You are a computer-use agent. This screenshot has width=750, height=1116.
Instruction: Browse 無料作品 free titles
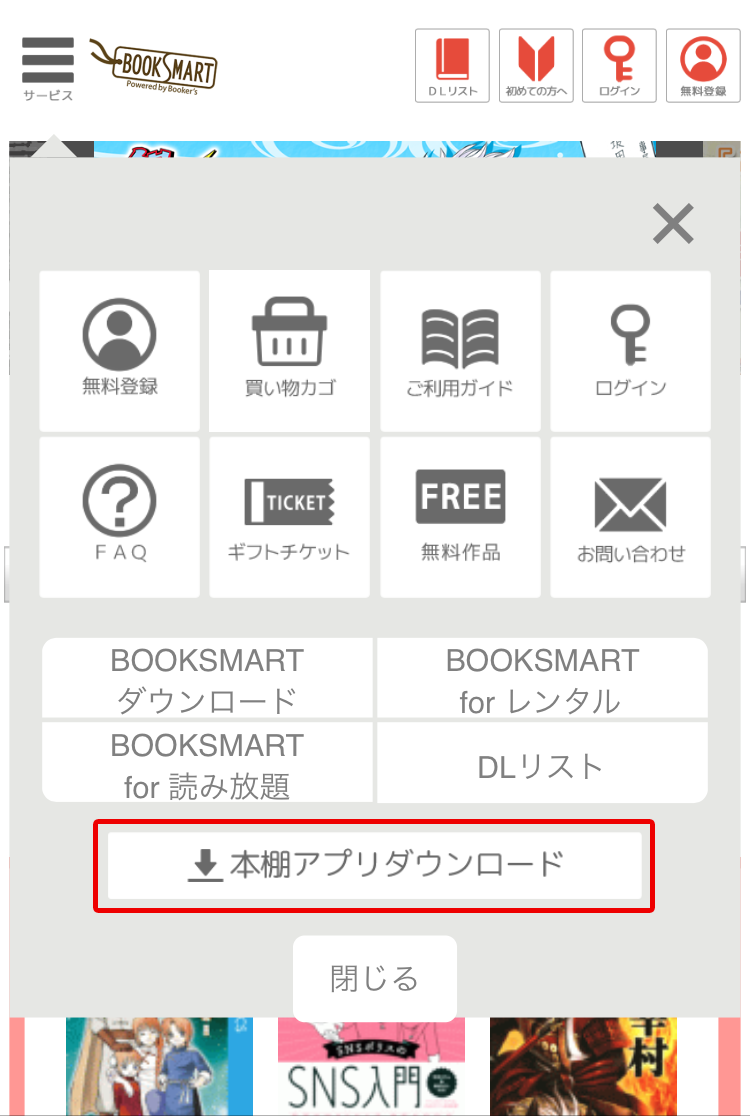tap(460, 517)
